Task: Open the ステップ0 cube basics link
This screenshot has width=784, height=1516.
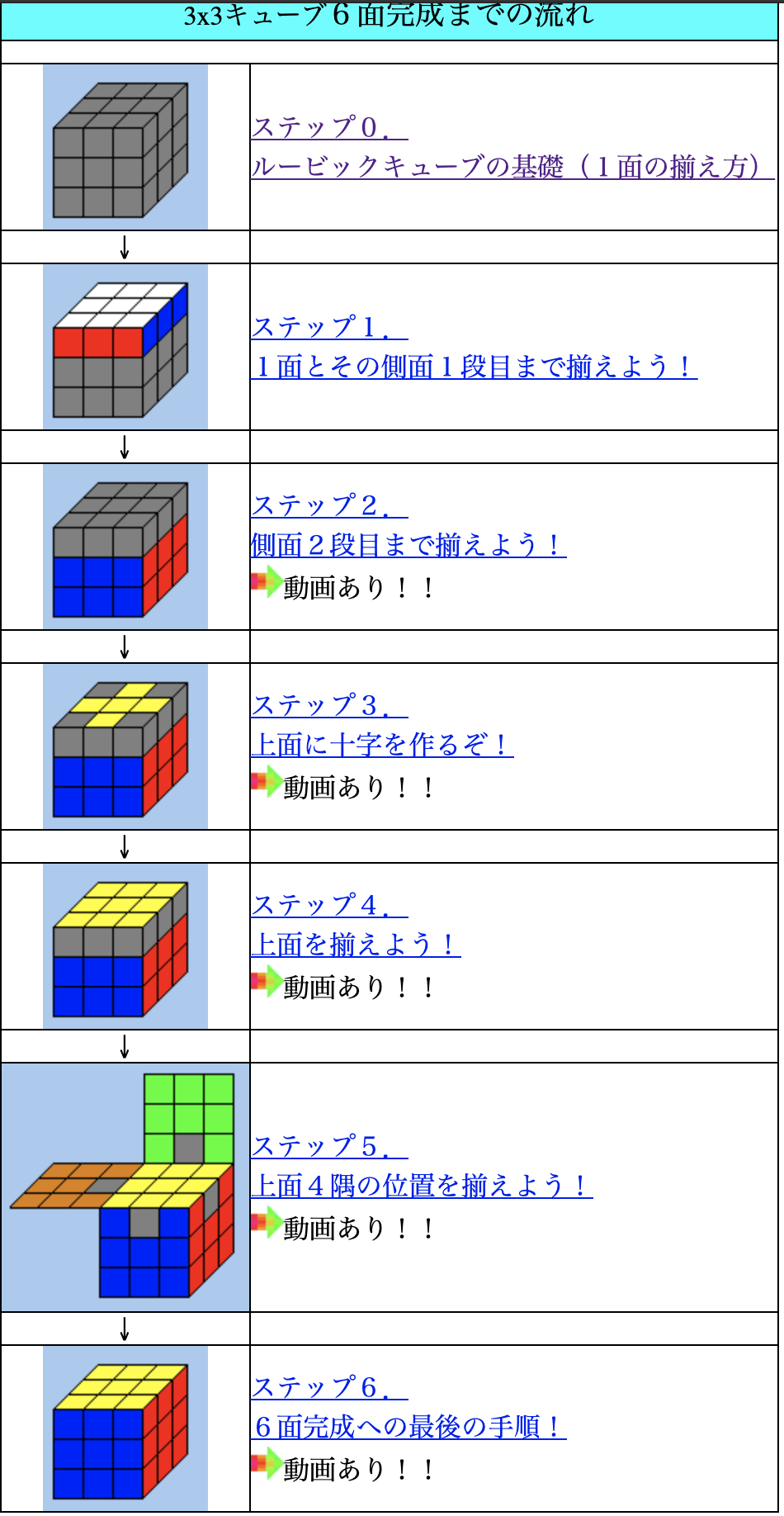Action: (x=512, y=147)
